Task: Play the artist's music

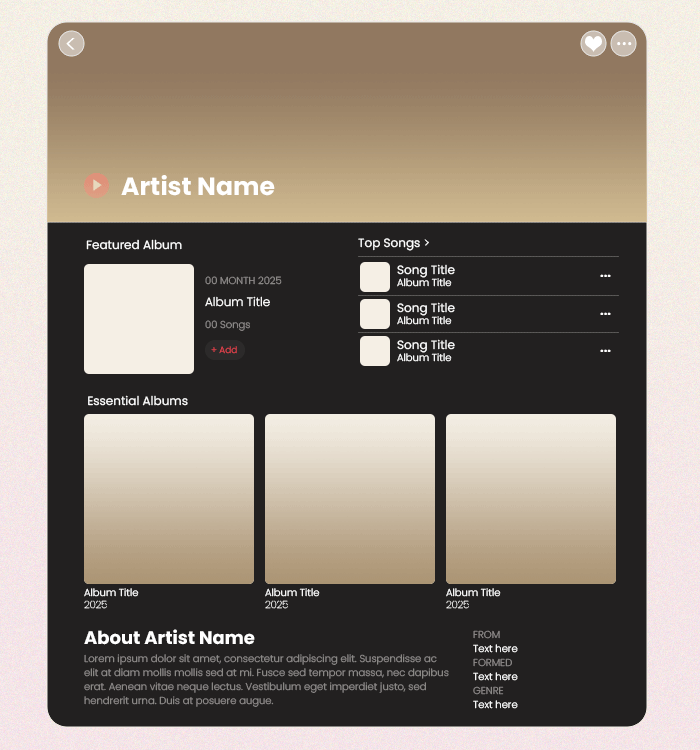Action: tap(96, 185)
